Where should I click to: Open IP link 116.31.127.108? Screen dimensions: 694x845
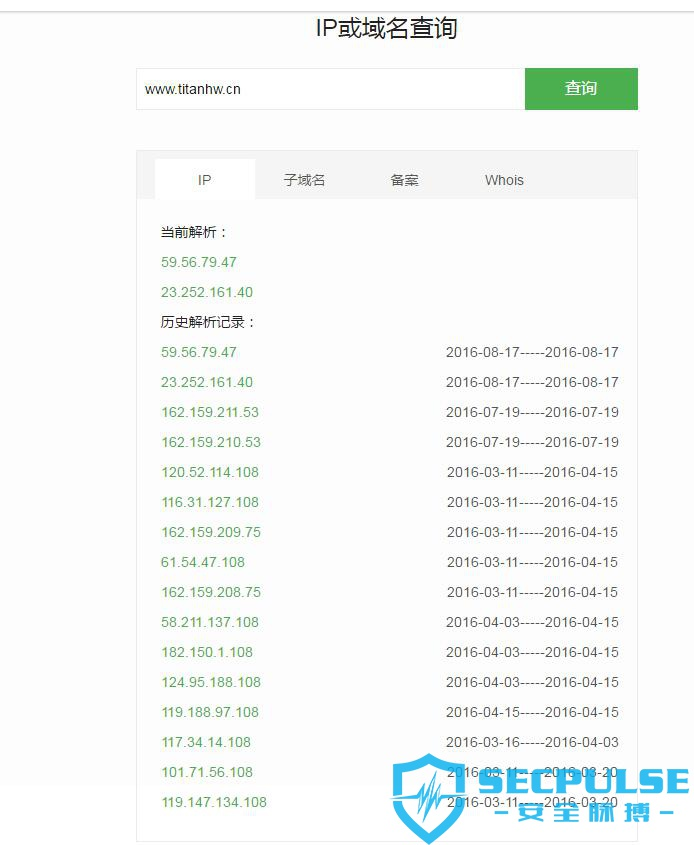click(x=210, y=502)
